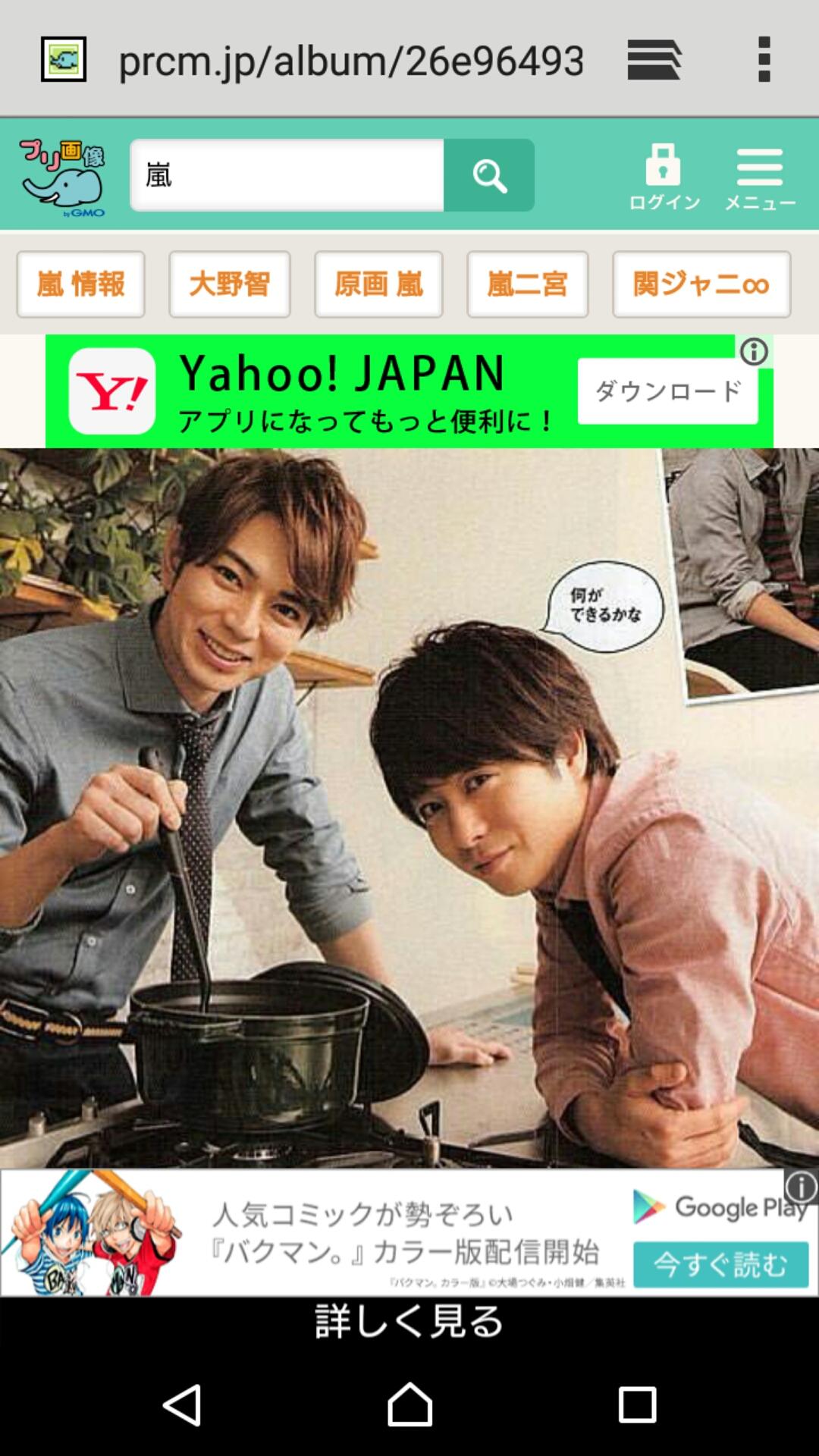Image resolution: width=819 pixels, height=1456 pixels.
Task: Select the 嵐二宮 tag chip
Action: pos(528,284)
